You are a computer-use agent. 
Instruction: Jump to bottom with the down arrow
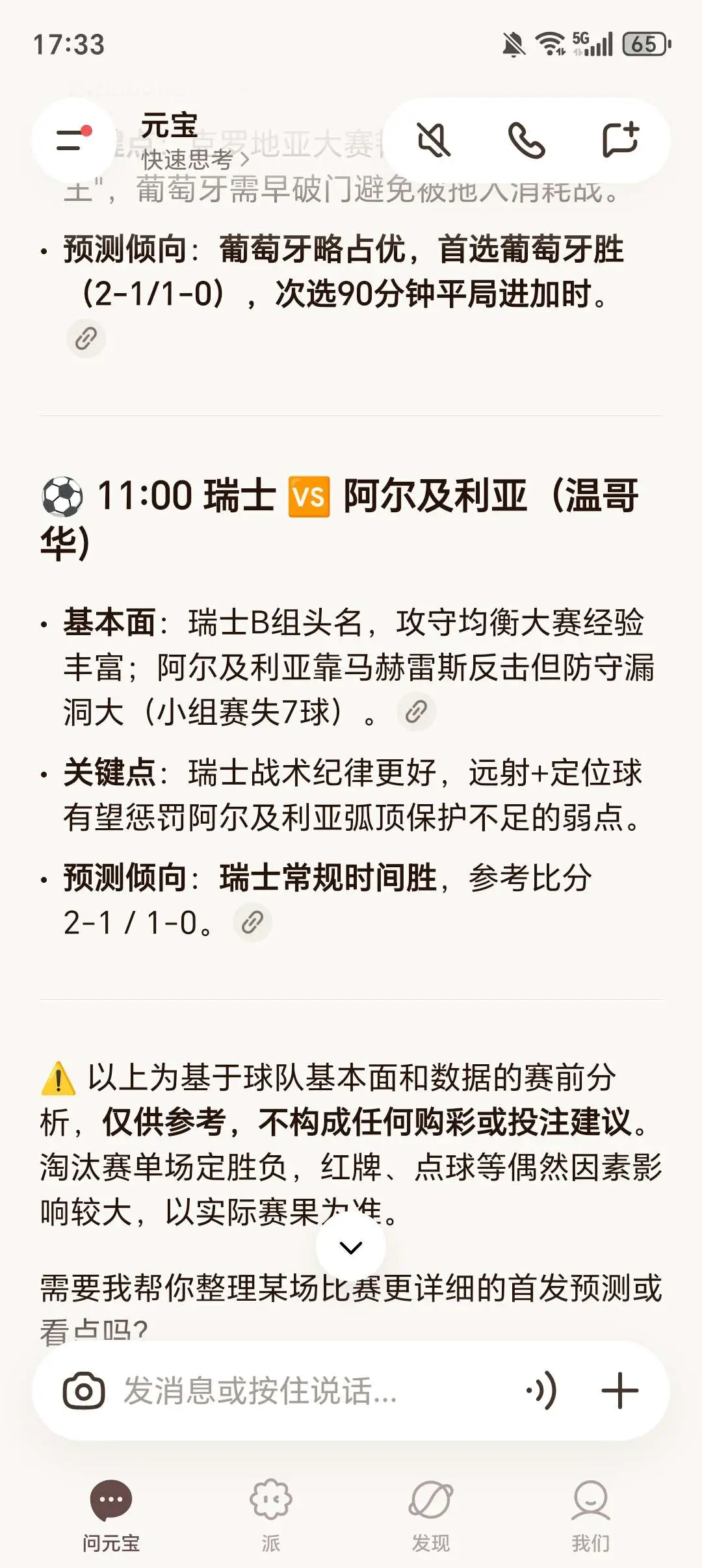coord(351,1248)
